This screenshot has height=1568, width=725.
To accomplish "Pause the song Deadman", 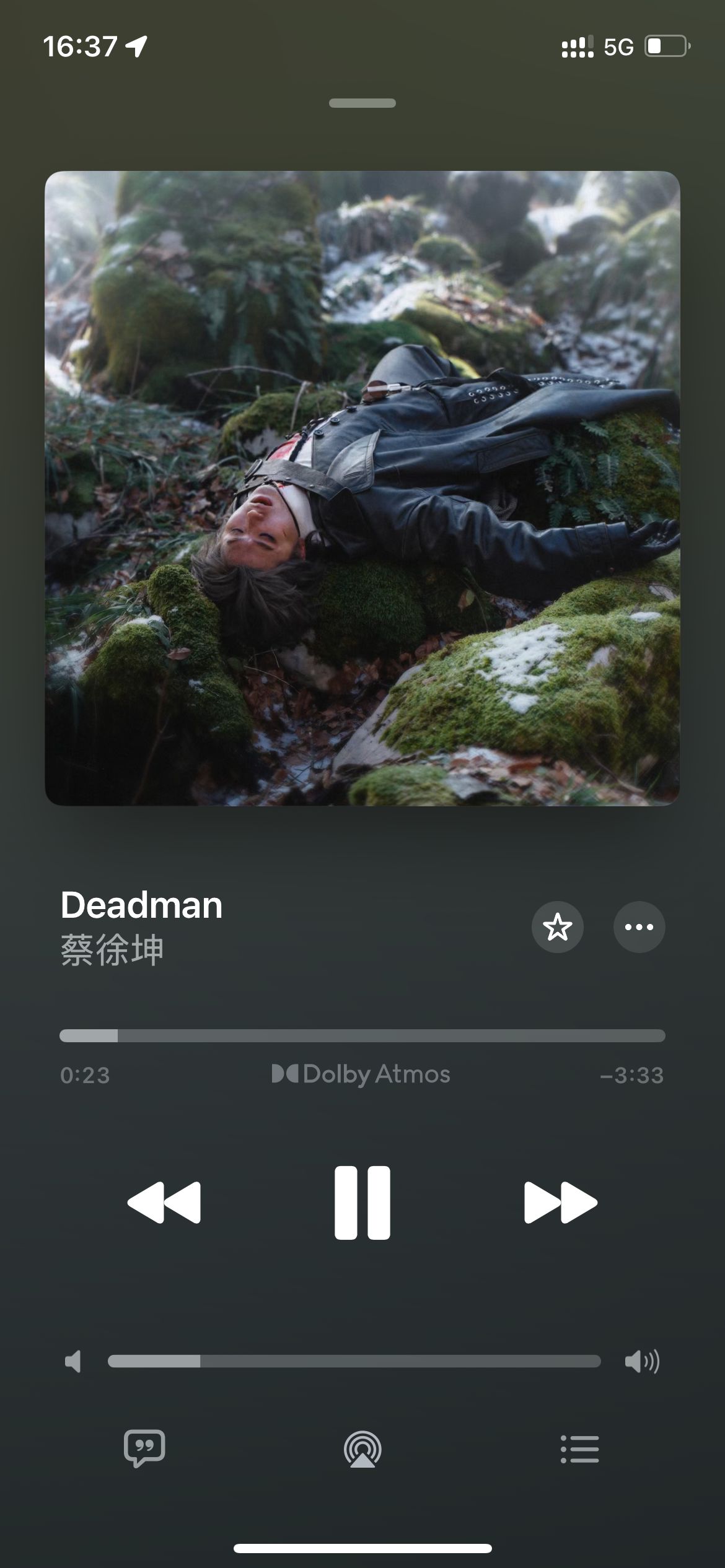I will coord(362,1203).
